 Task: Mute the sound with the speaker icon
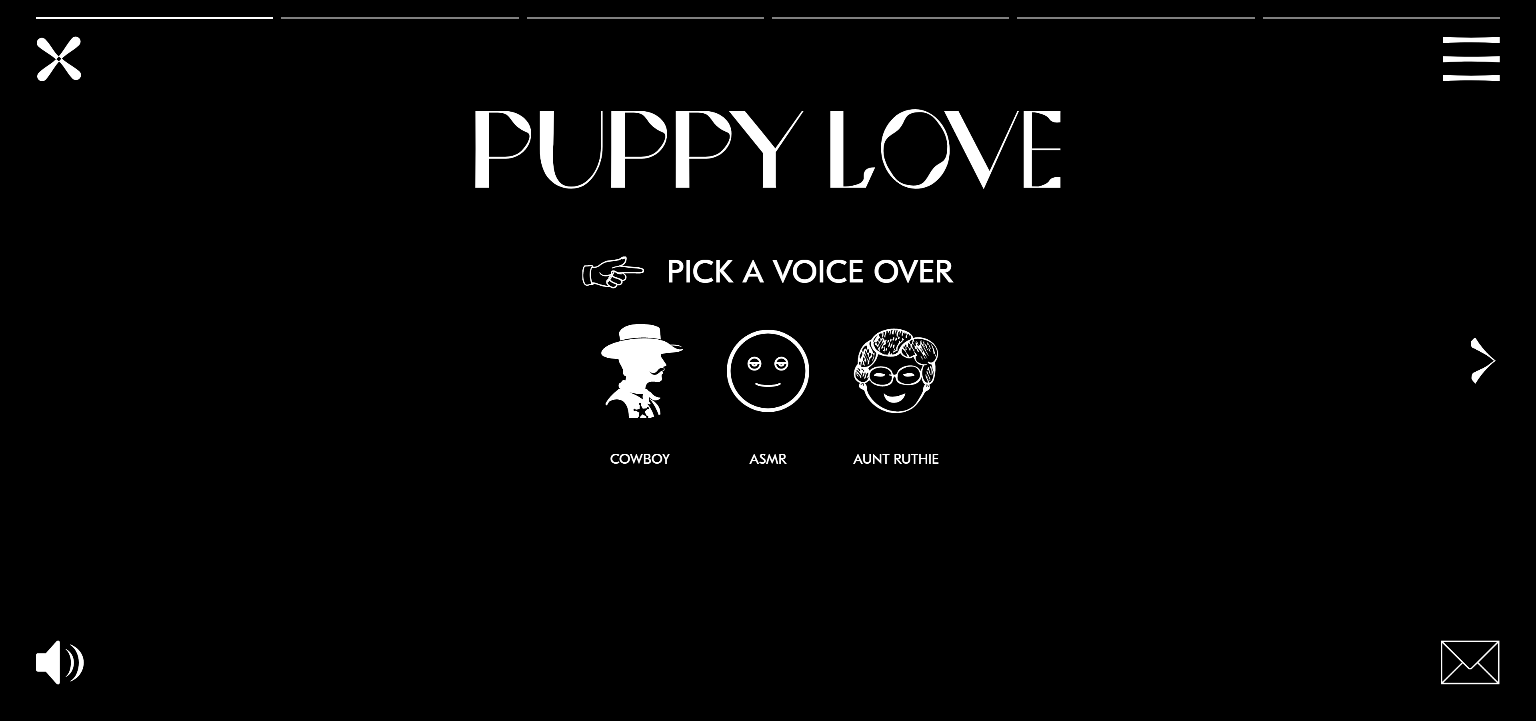(x=59, y=662)
